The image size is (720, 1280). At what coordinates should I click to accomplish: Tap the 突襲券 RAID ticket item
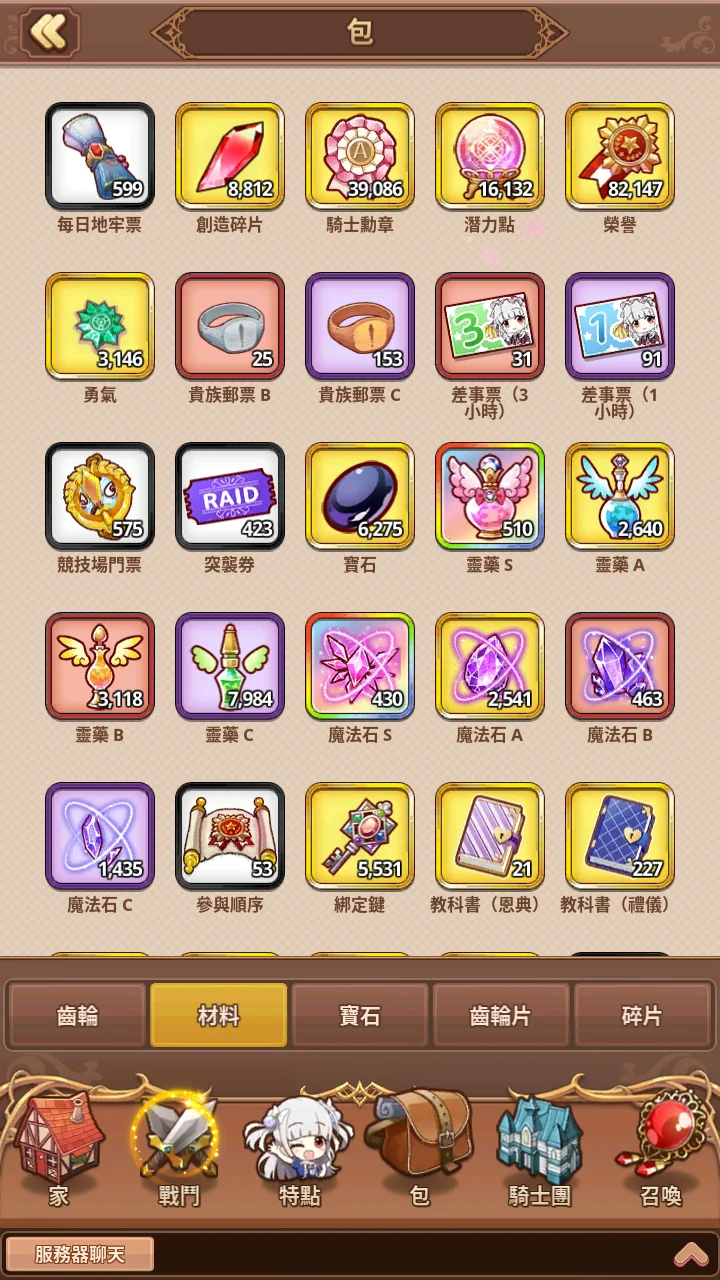(x=230, y=496)
